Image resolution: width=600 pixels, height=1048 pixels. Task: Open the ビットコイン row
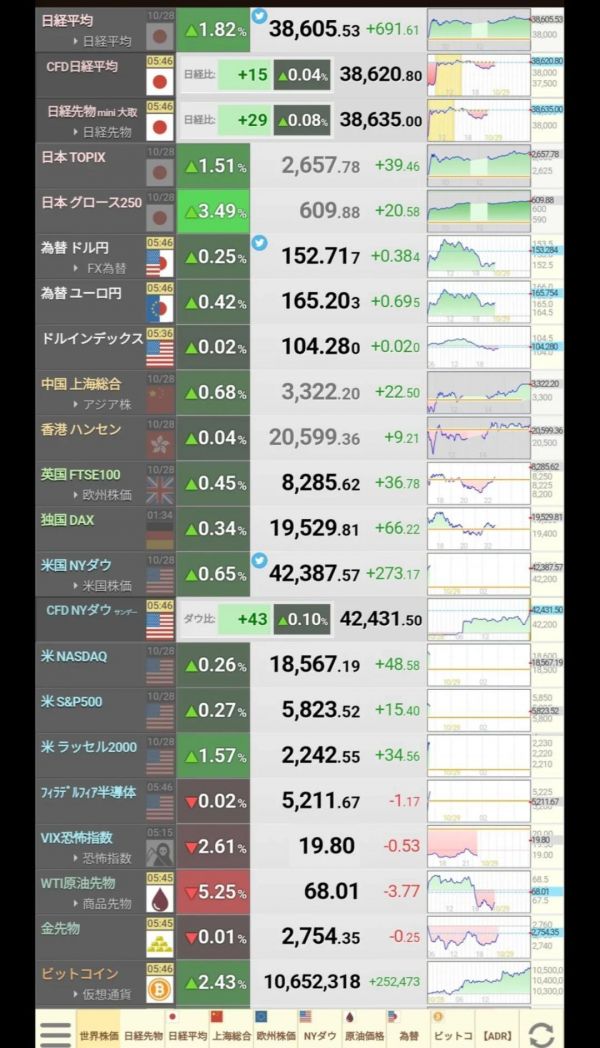pos(300,982)
